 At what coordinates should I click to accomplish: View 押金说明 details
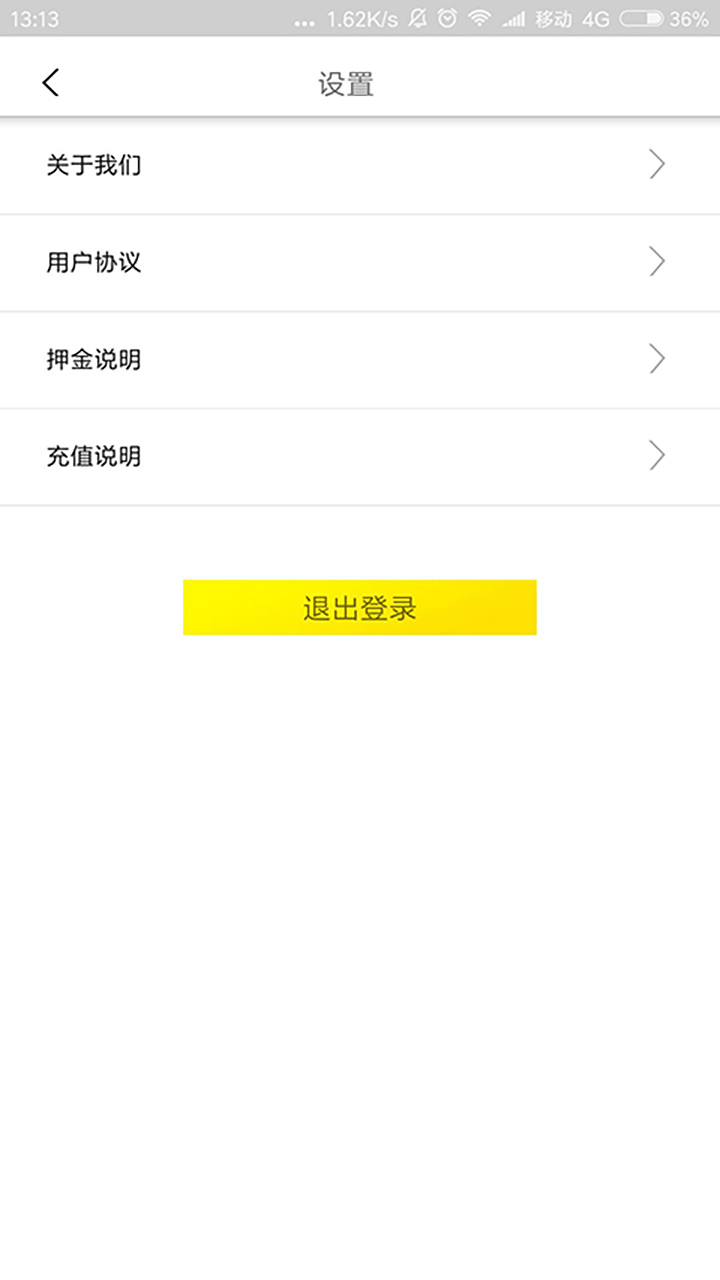(x=360, y=359)
